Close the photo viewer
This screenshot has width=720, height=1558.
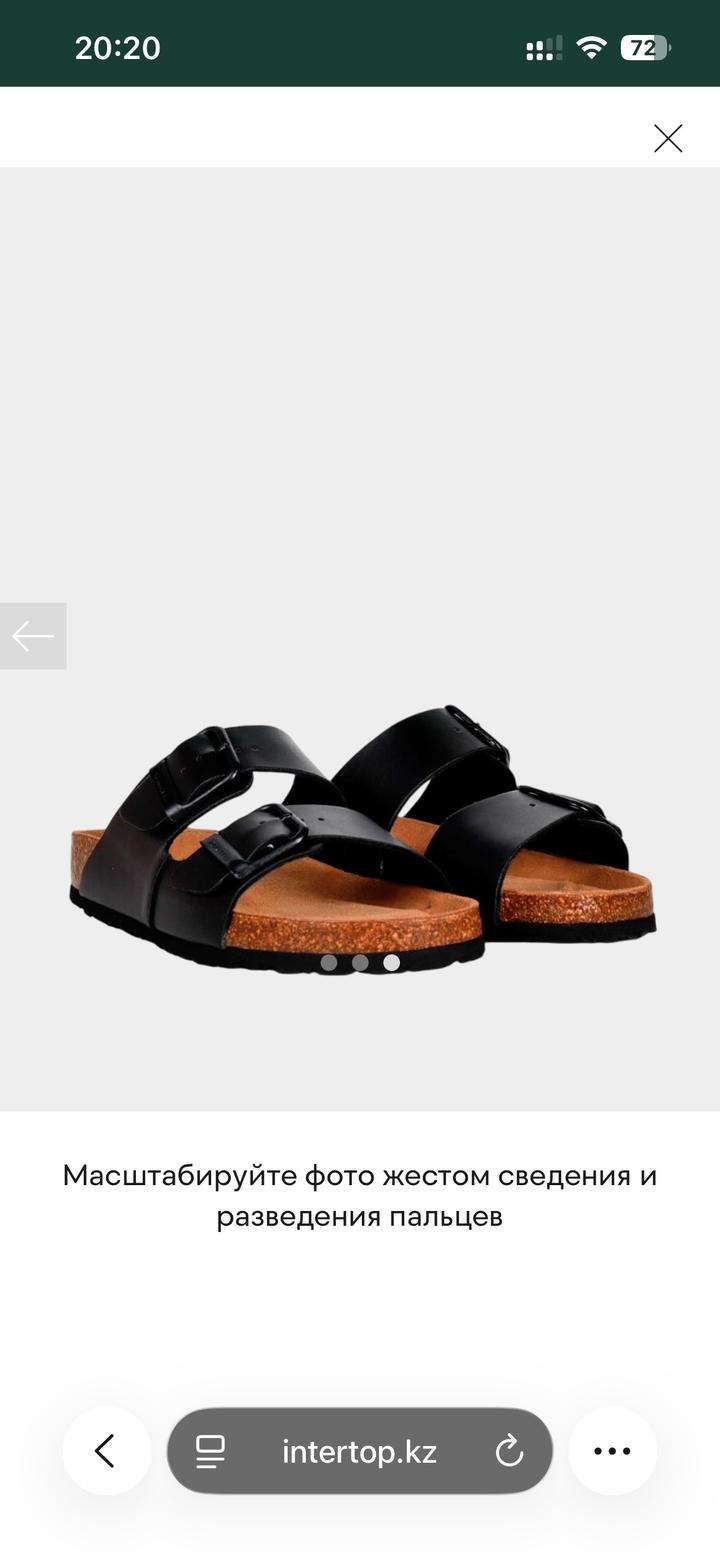pos(668,138)
